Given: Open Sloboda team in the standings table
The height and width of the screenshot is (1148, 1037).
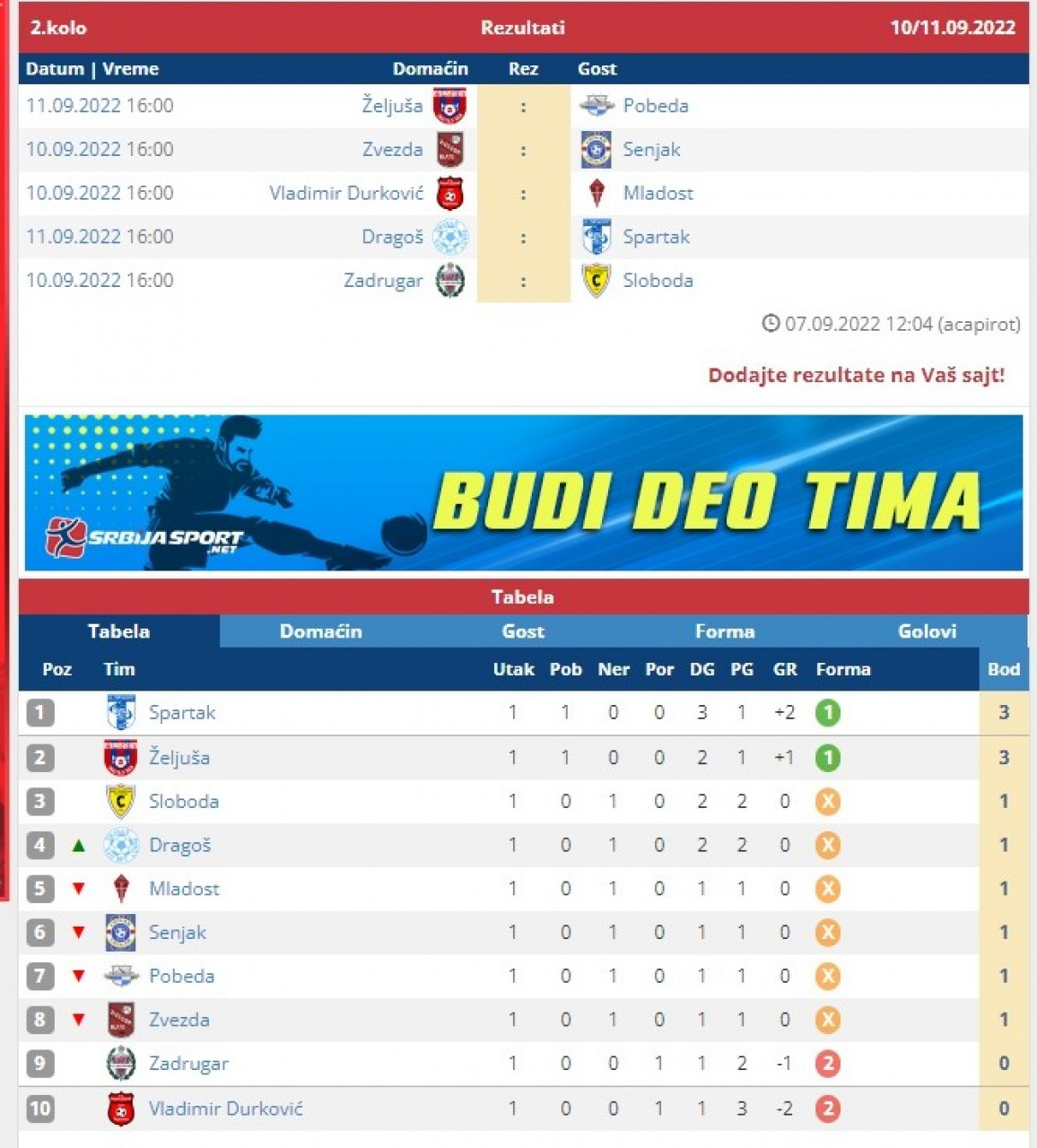Looking at the screenshot, I should coord(184,802).
